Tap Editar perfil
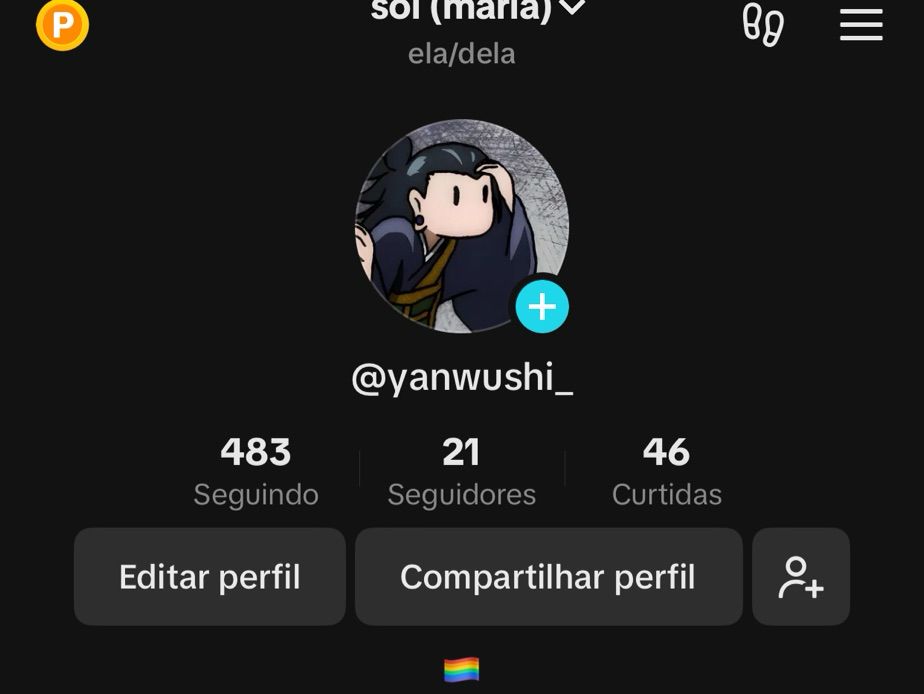Image resolution: width=924 pixels, height=694 pixels. tap(210, 577)
